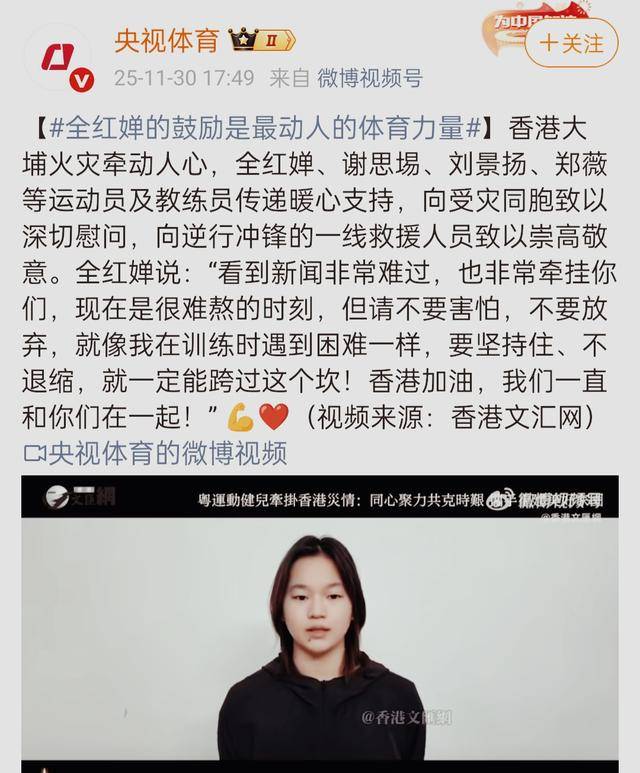
Task: Open the 央视体育的微博视频 link
Action: coord(155,453)
